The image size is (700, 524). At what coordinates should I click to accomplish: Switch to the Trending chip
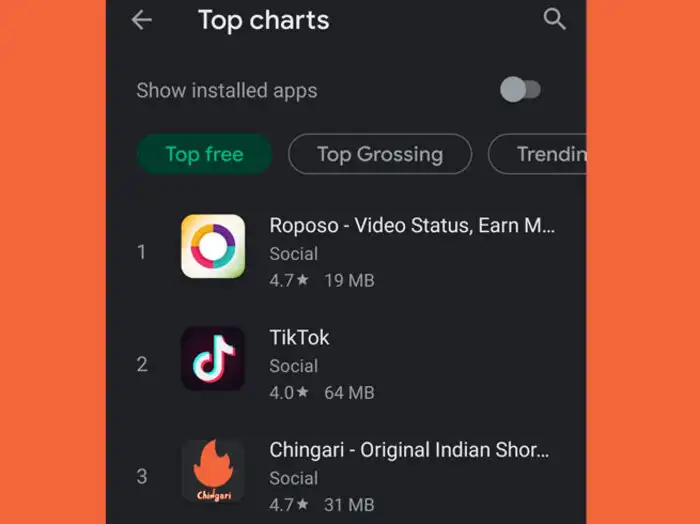(545, 154)
